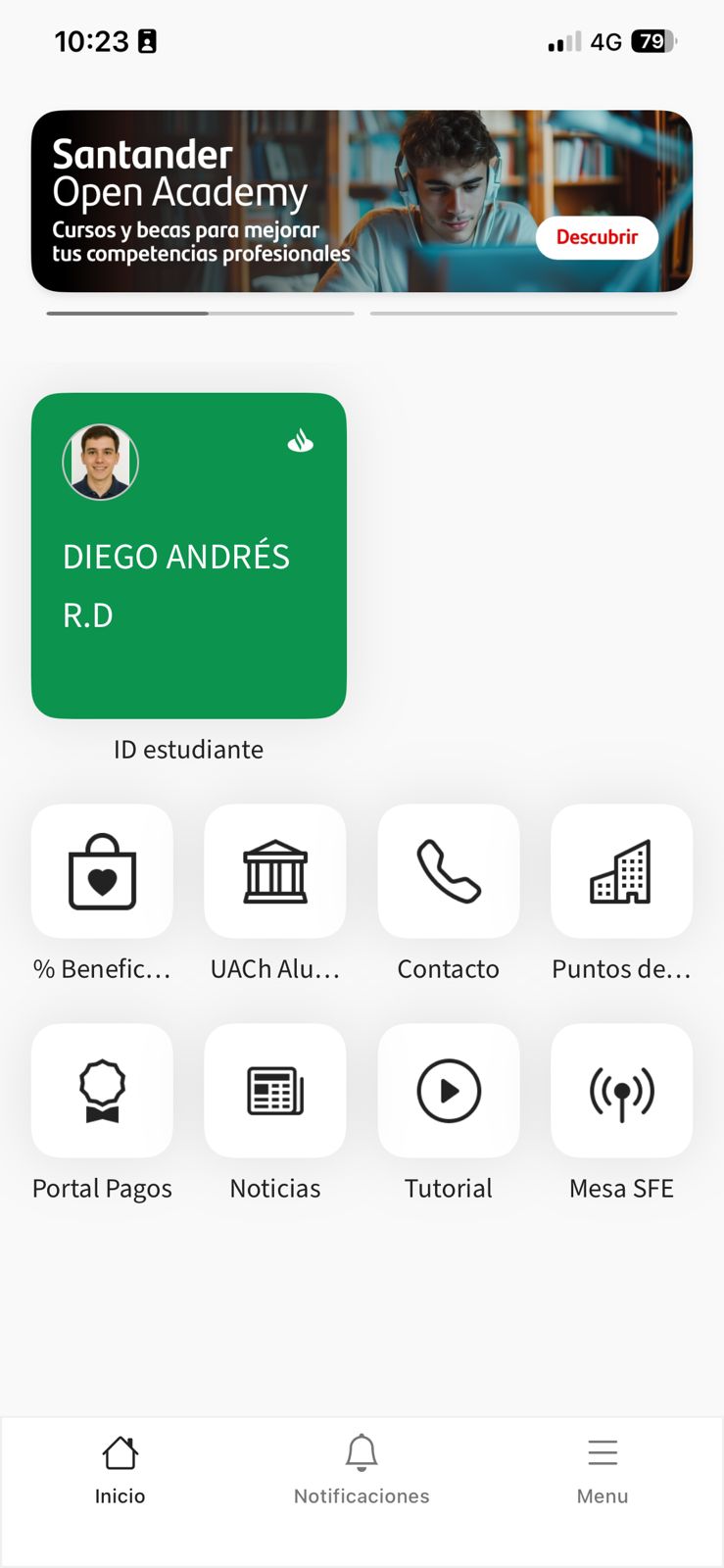Image resolution: width=724 pixels, height=1568 pixels.
Task: Open the Menu tab
Action: tap(603, 1469)
